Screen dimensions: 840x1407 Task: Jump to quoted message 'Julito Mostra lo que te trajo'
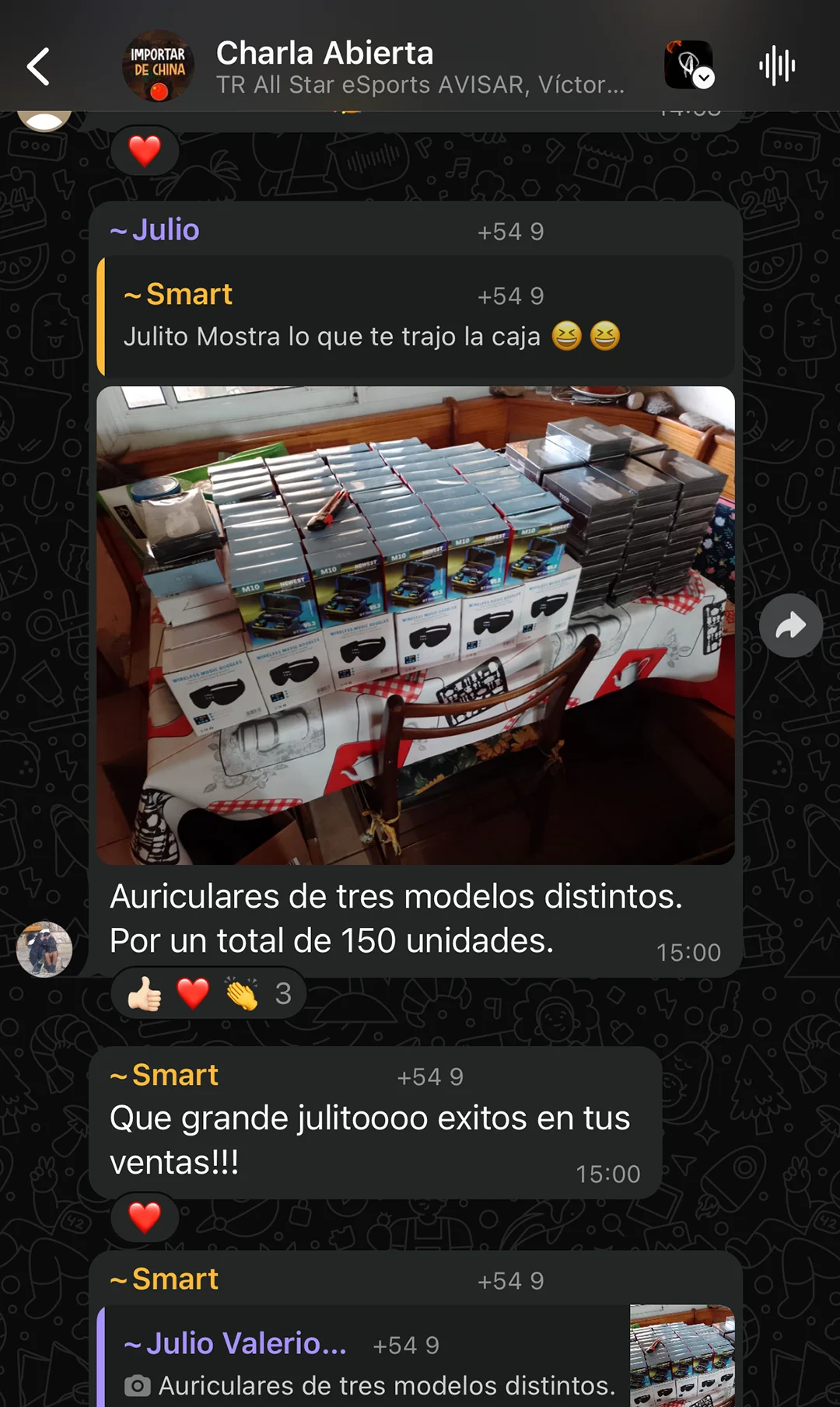click(415, 317)
